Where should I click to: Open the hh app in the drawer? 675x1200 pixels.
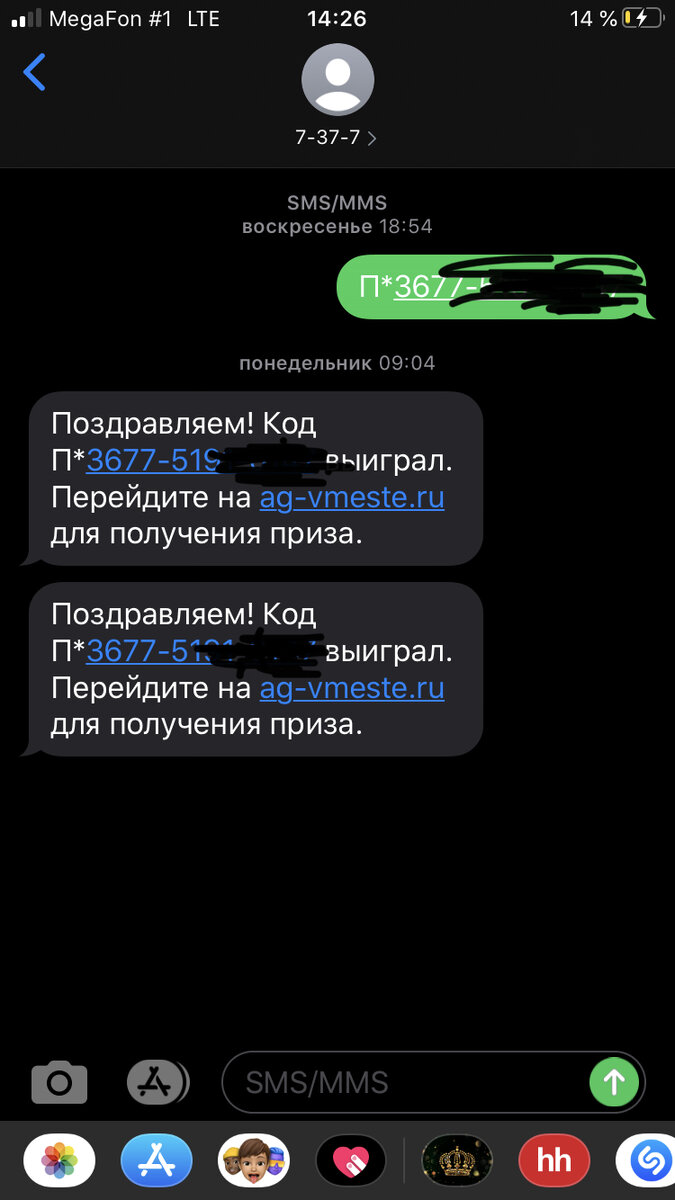[x=554, y=1160]
